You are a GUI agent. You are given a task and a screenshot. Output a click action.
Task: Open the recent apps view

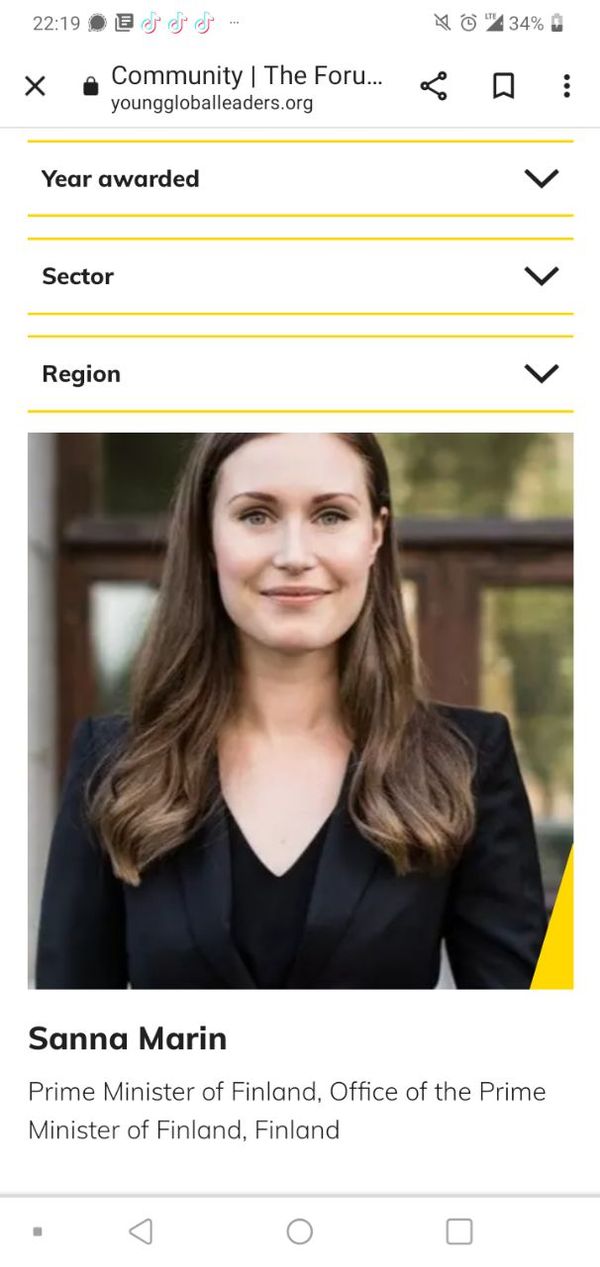[x=459, y=1231]
